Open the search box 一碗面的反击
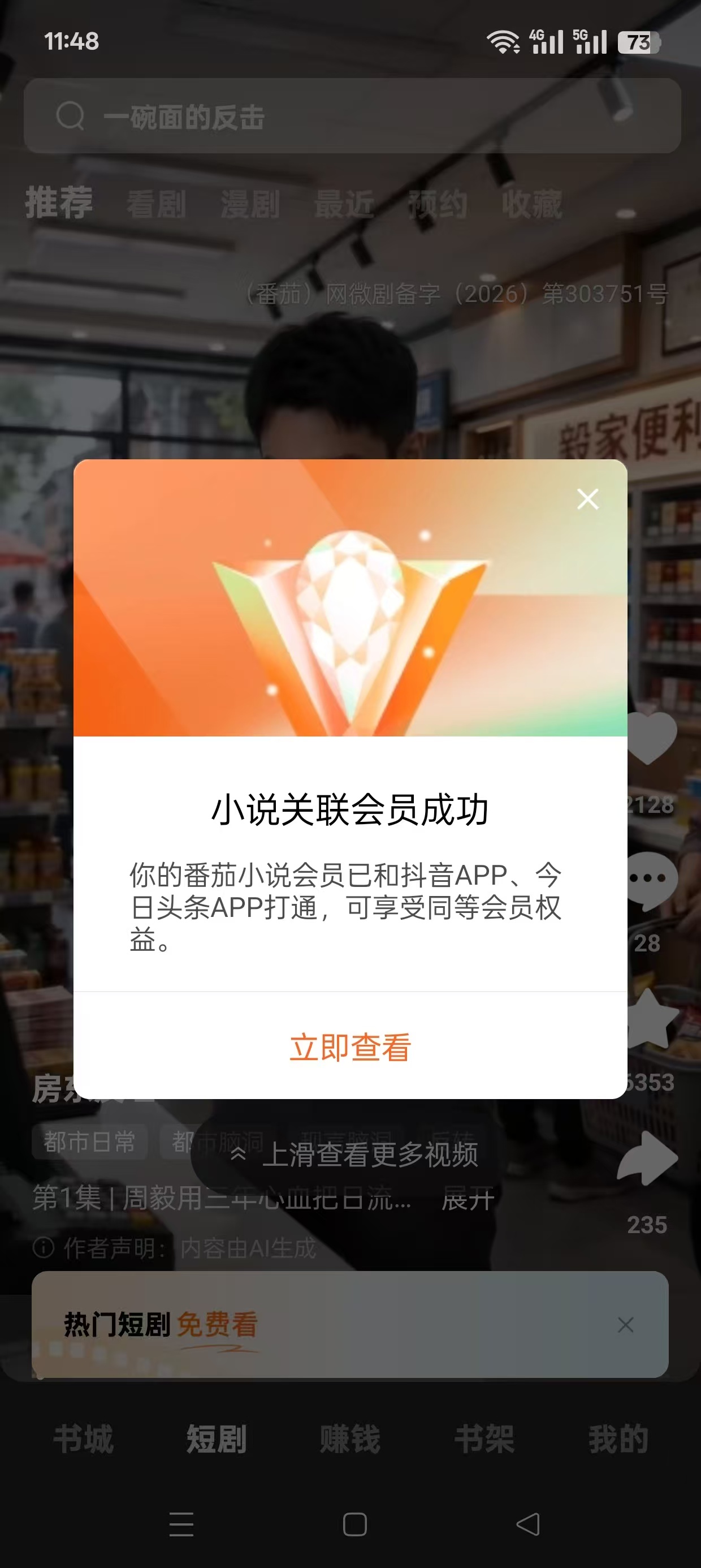The image size is (701, 1568). pyautogui.click(x=352, y=115)
